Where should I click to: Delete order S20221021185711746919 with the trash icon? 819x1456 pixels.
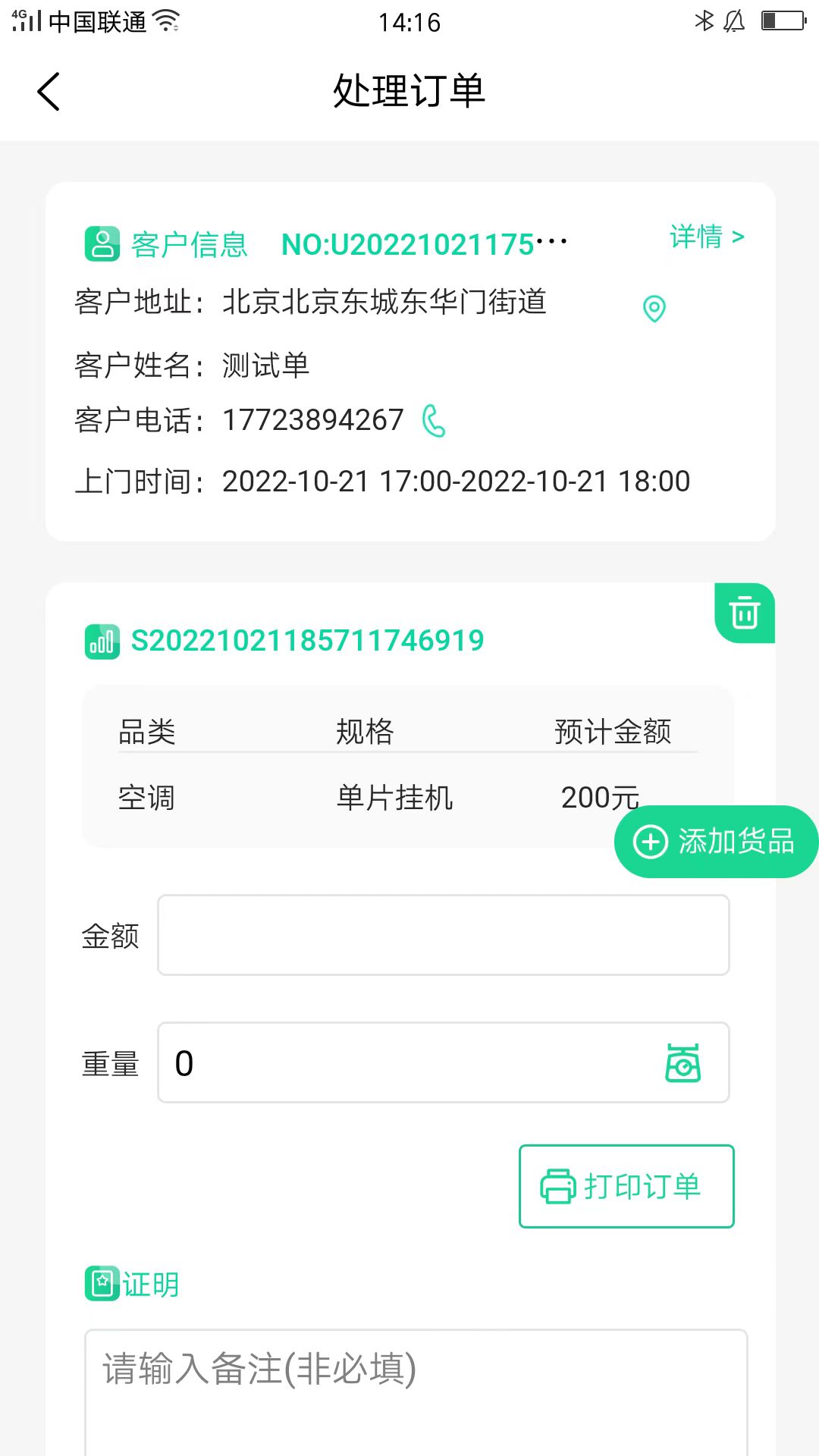[744, 613]
